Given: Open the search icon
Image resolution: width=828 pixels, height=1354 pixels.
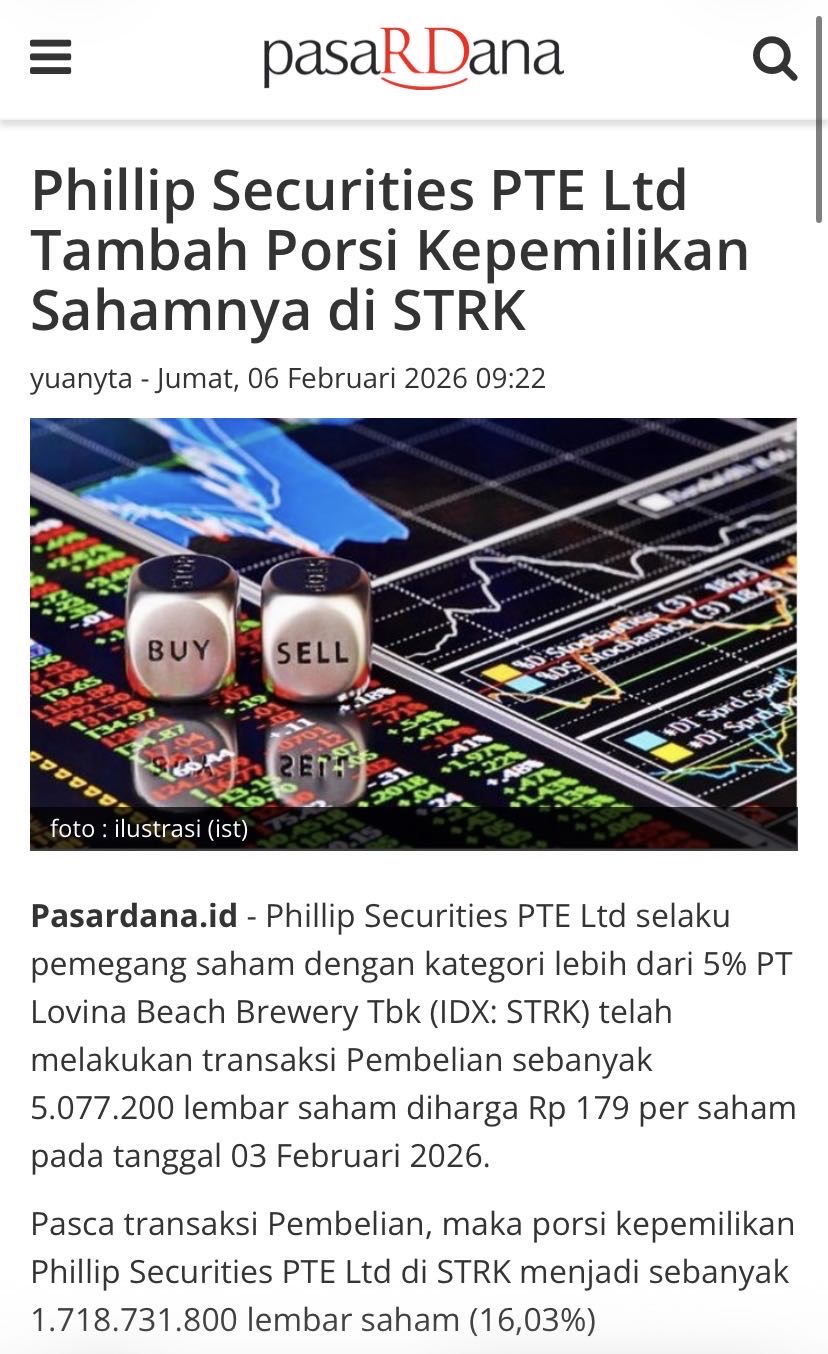Looking at the screenshot, I should 774,59.
